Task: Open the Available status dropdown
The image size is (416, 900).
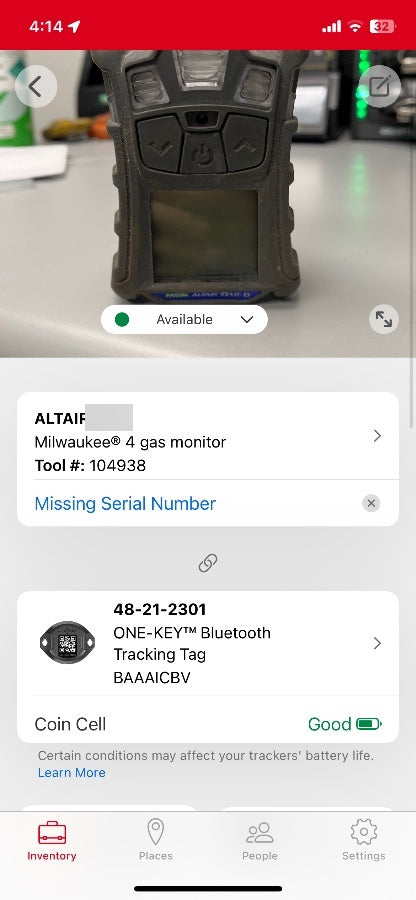Action: (x=184, y=320)
